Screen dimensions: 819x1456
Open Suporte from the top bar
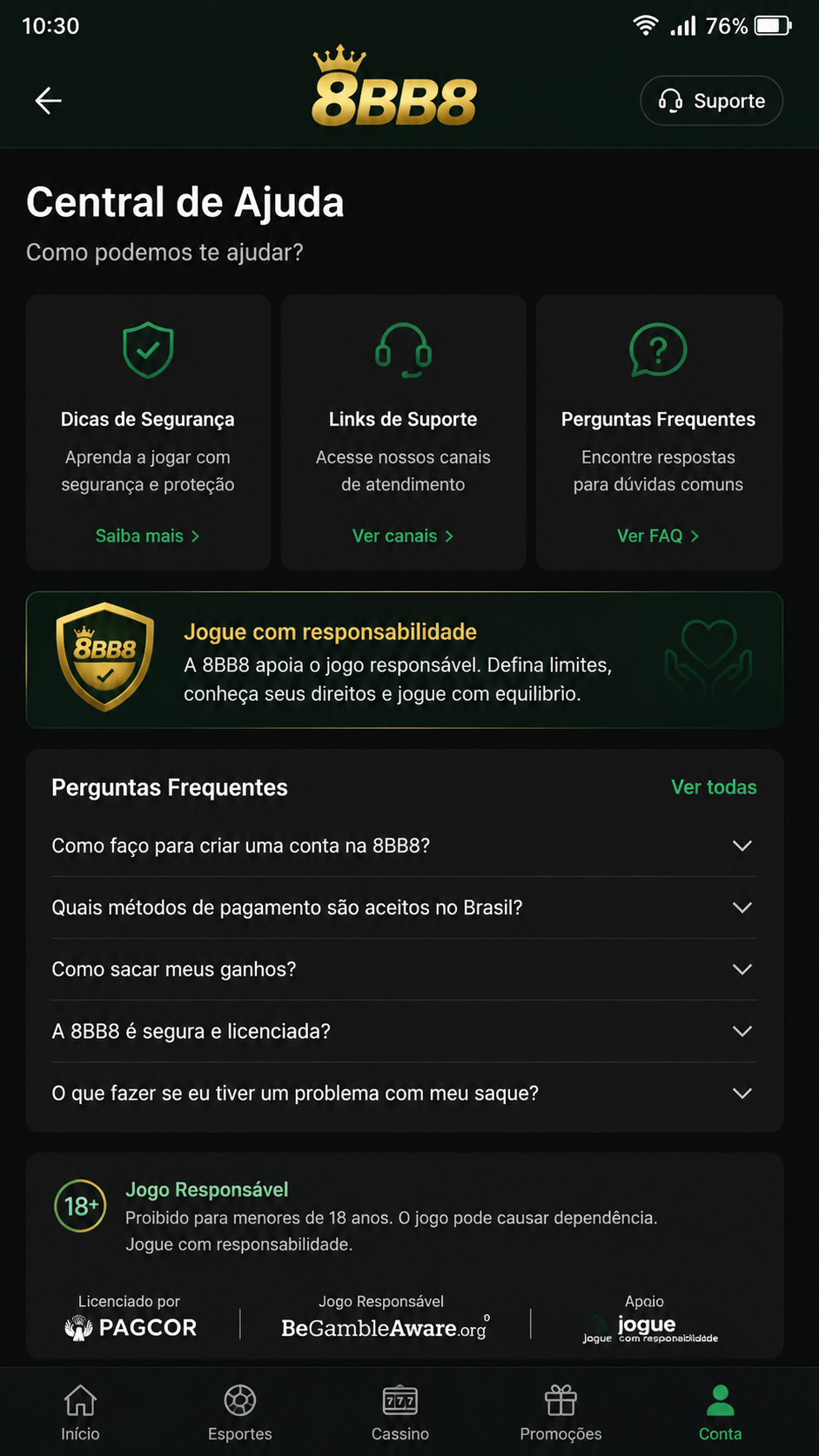coord(711,101)
